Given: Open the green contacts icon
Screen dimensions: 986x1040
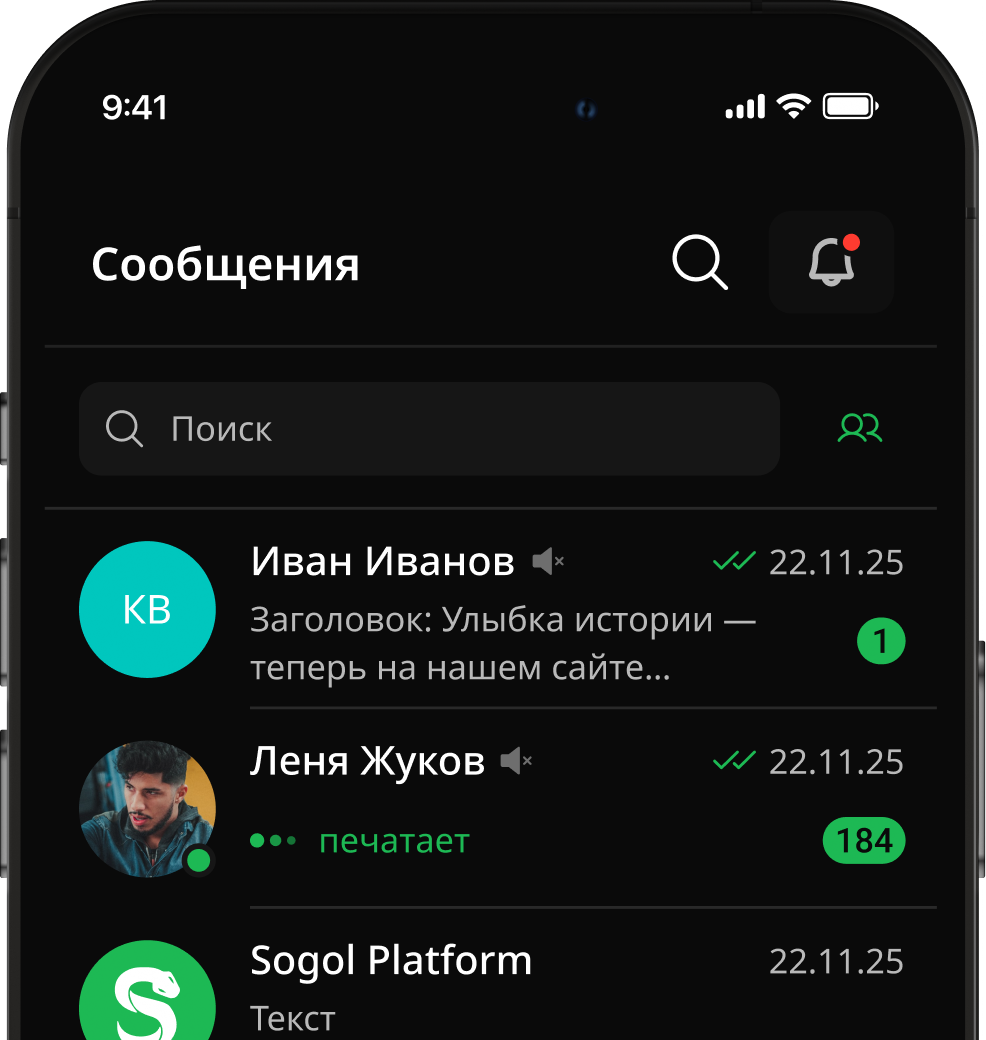Looking at the screenshot, I should [860, 429].
